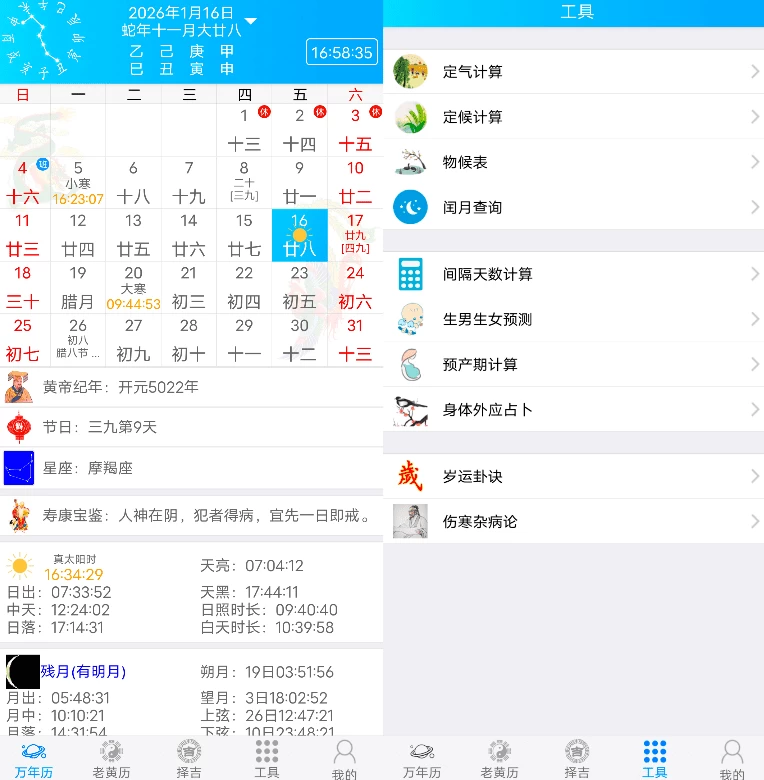Screen dimensions: 764x780
Task: Tap the highlighted blue 万年历 tab
Action: click(33, 759)
